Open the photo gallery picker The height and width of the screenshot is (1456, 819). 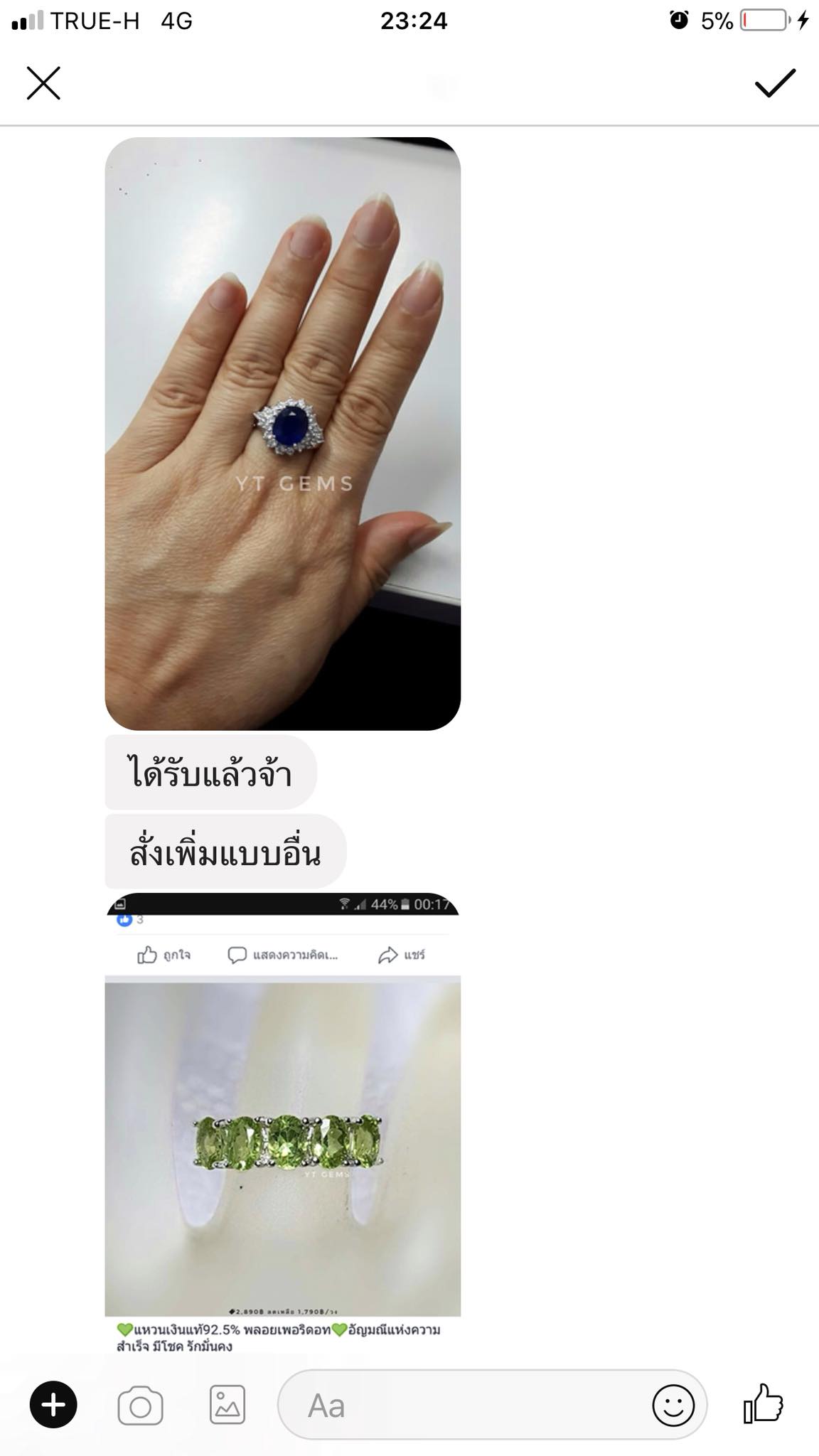click(227, 1405)
